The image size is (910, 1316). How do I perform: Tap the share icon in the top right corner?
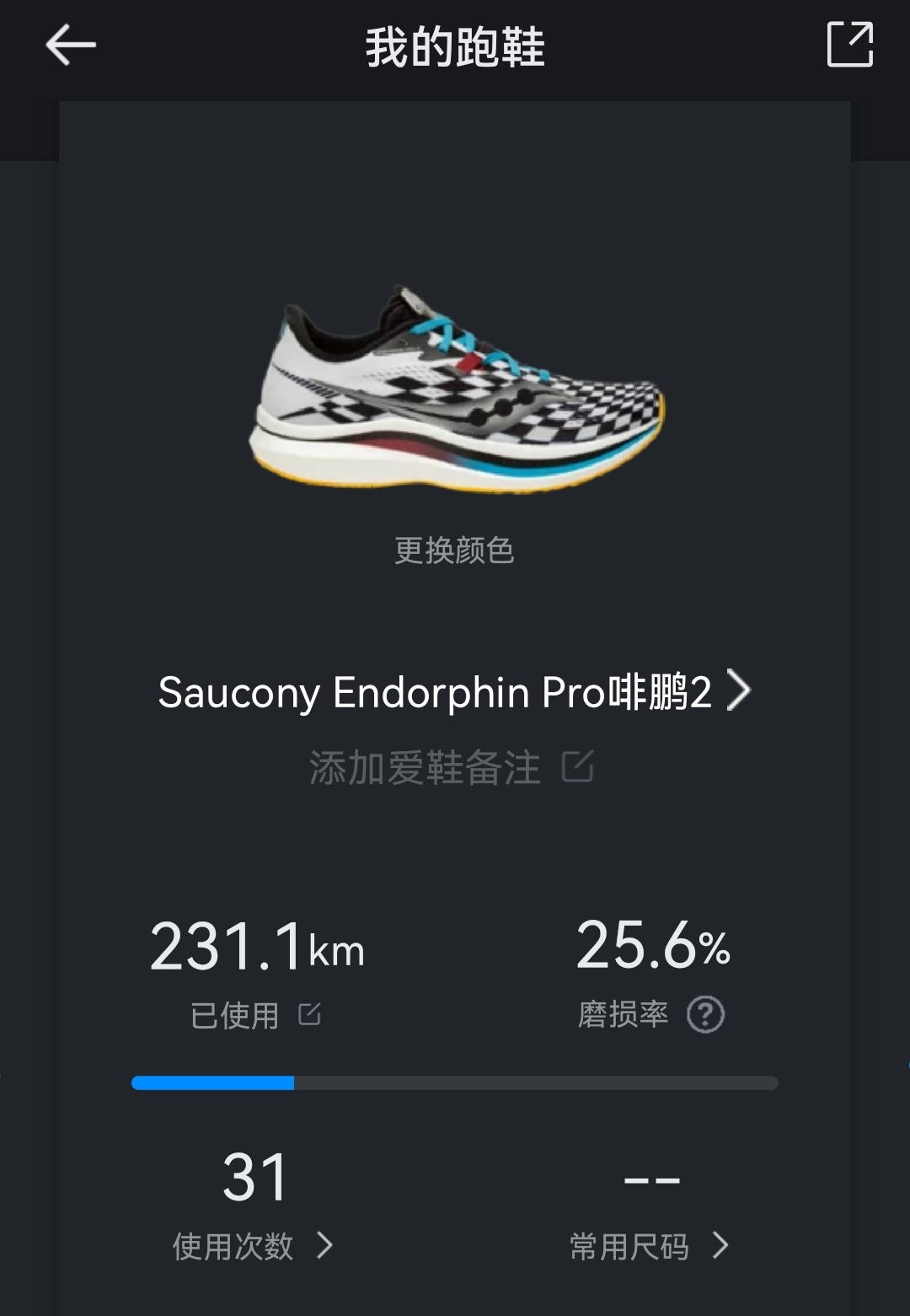click(851, 45)
